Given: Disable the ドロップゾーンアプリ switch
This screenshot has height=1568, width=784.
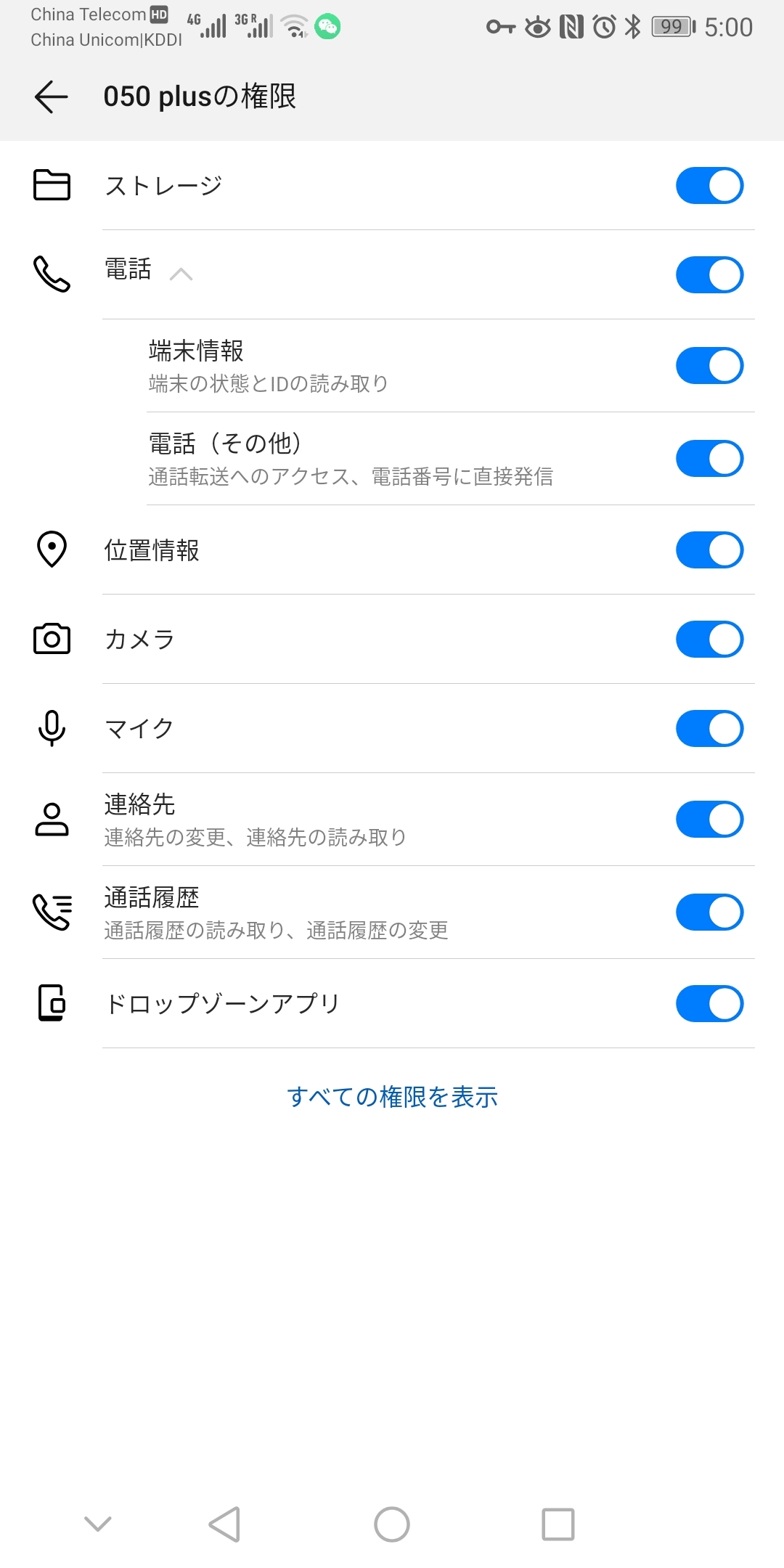Looking at the screenshot, I should 709,1004.
